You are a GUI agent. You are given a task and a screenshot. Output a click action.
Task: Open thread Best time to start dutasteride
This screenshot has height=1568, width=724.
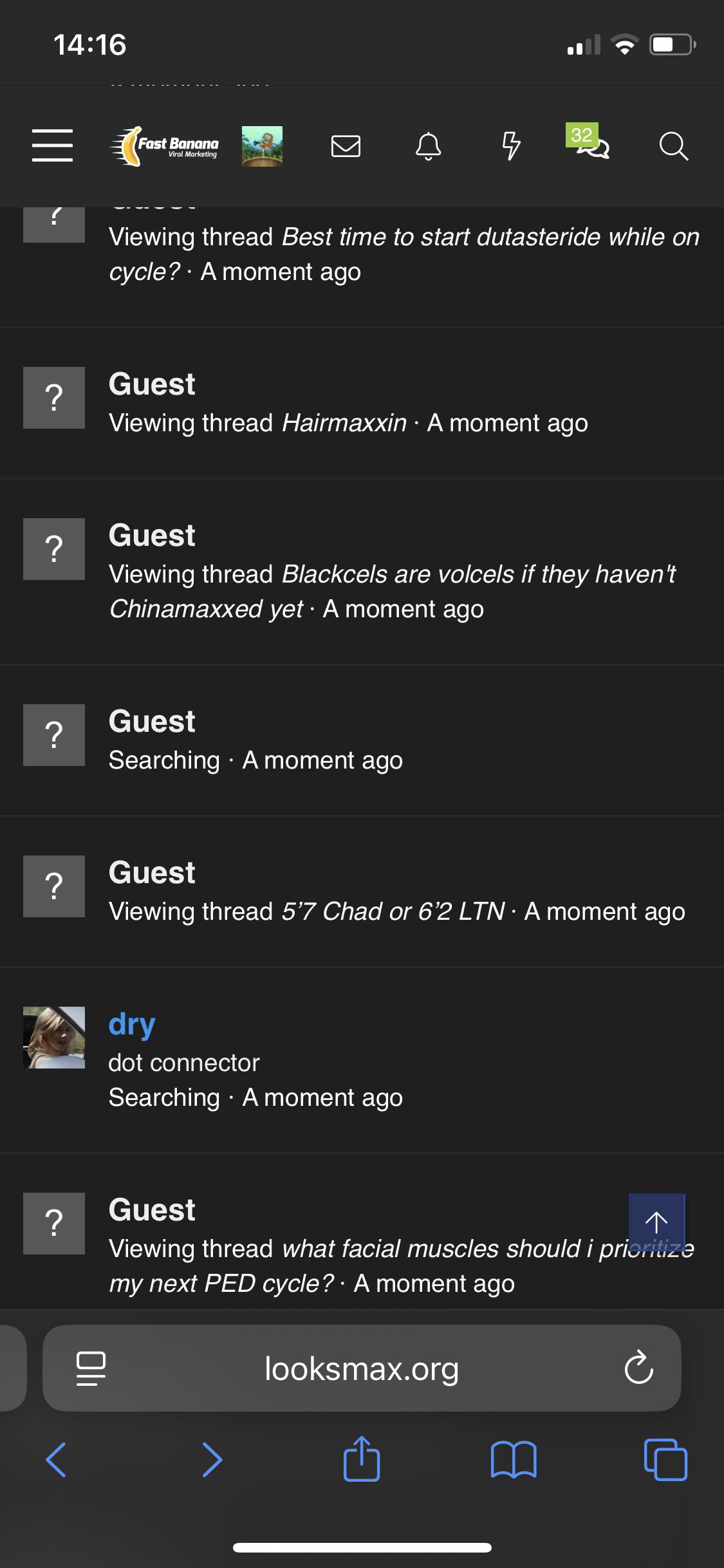point(489,238)
